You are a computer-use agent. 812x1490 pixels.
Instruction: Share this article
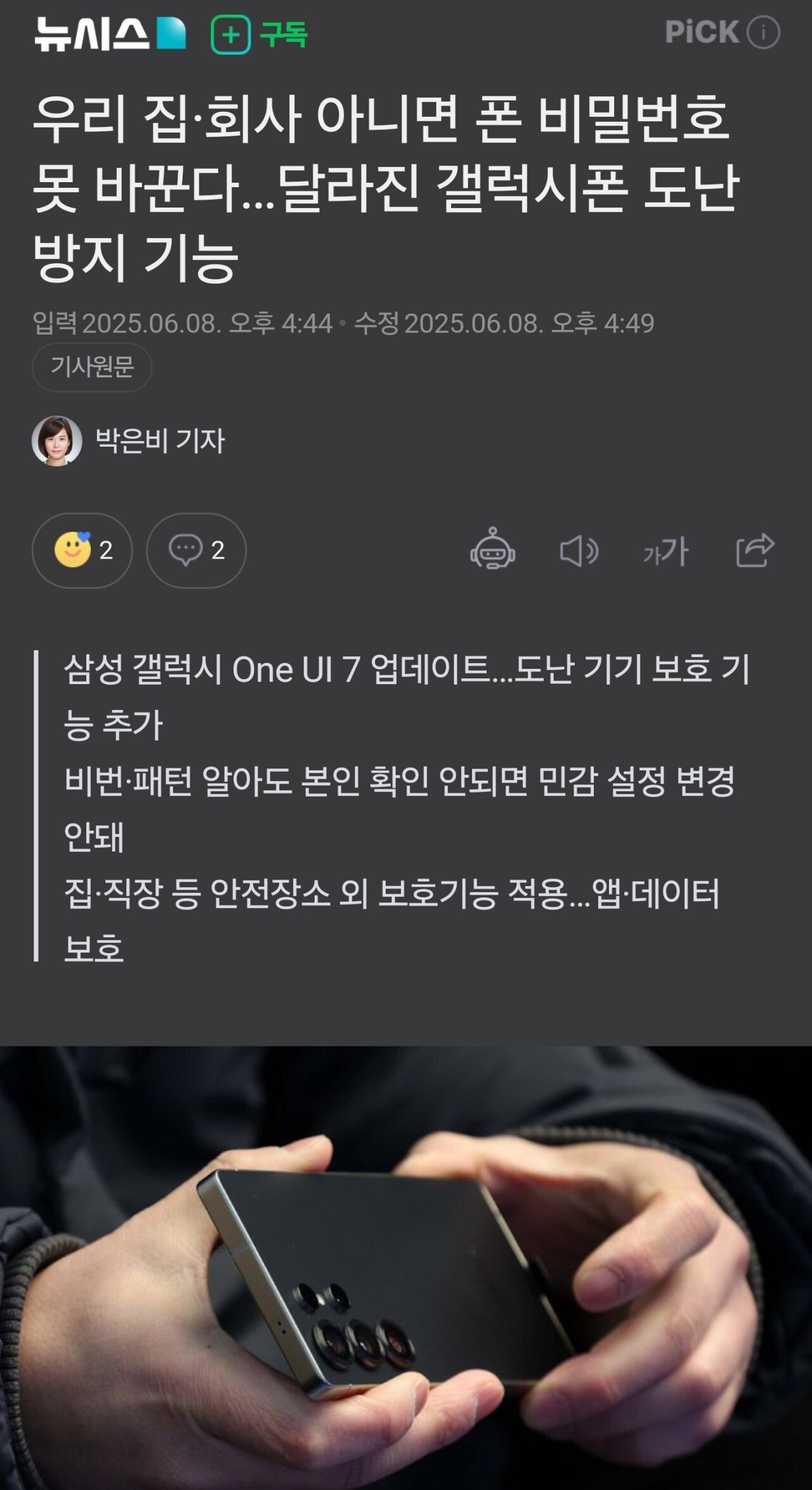click(x=754, y=550)
